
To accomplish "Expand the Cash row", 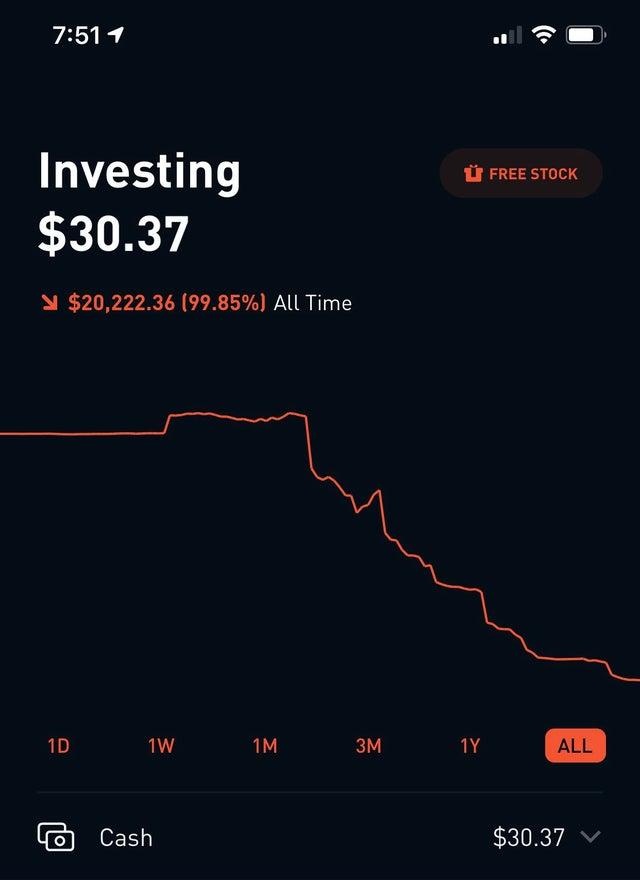I will coord(590,837).
